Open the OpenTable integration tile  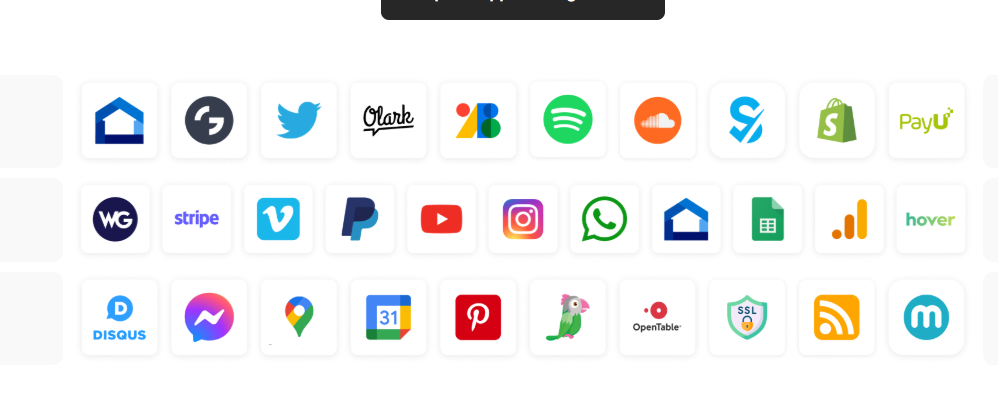pyautogui.click(x=657, y=318)
